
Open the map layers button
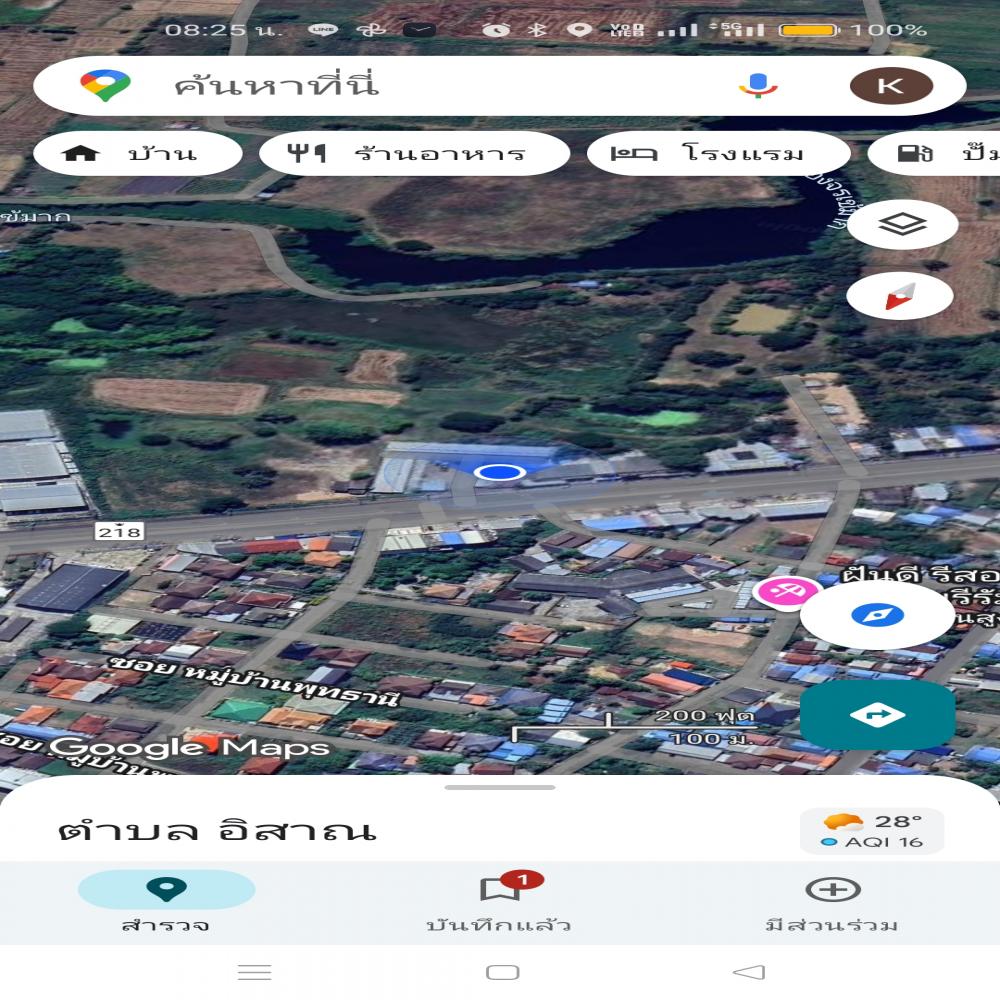pos(902,224)
